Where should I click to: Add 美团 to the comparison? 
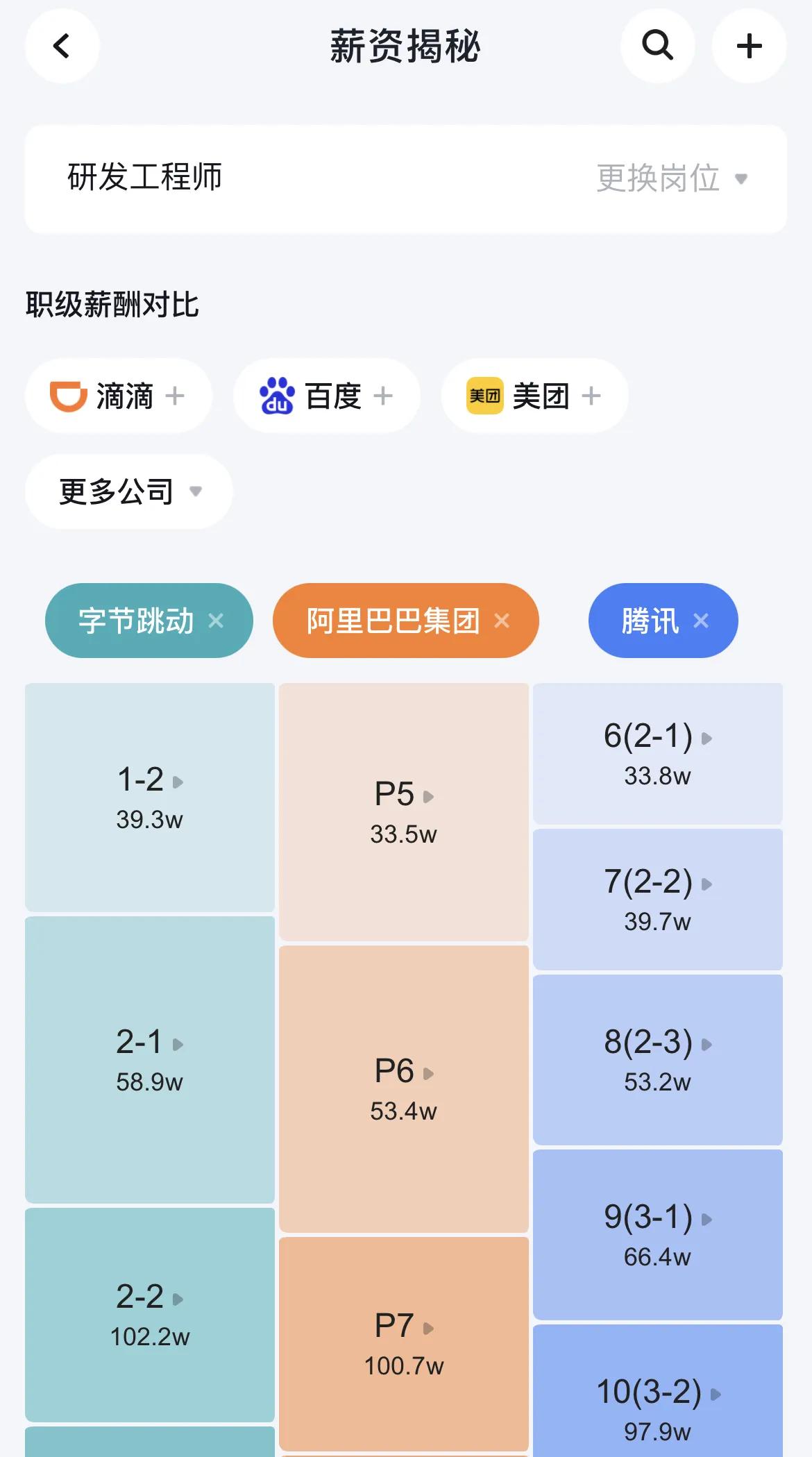(591, 396)
